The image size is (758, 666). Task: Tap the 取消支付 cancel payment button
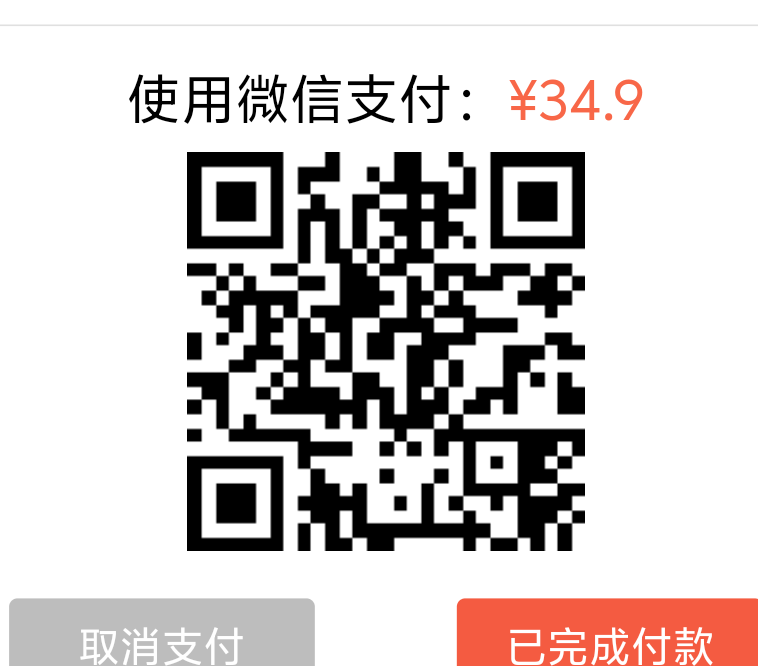click(x=162, y=632)
